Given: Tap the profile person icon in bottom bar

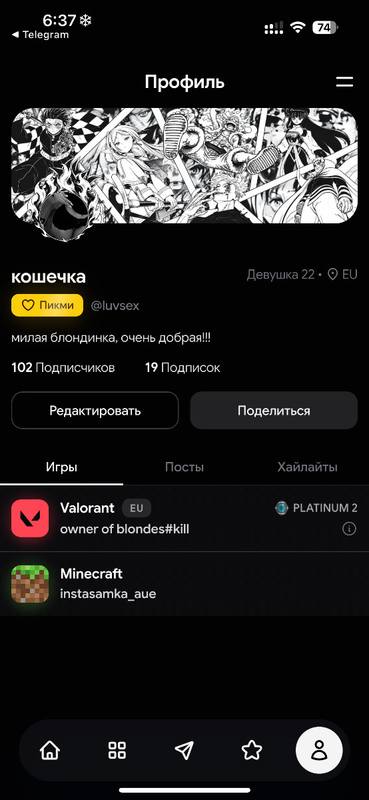Looking at the screenshot, I should coord(319,750).
